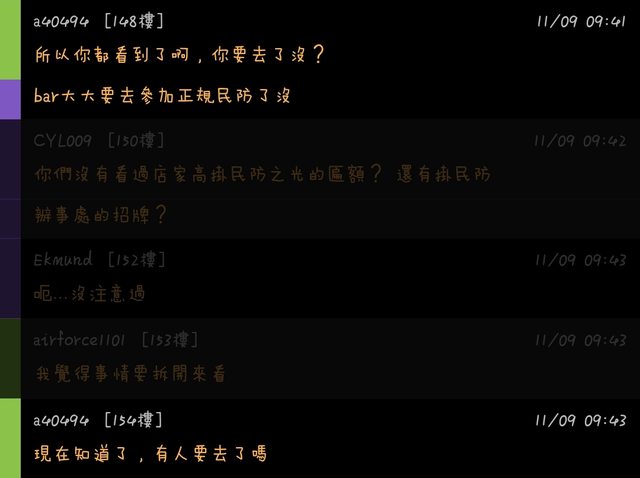Open CYL009's comment on floor 150

(262, 174)
